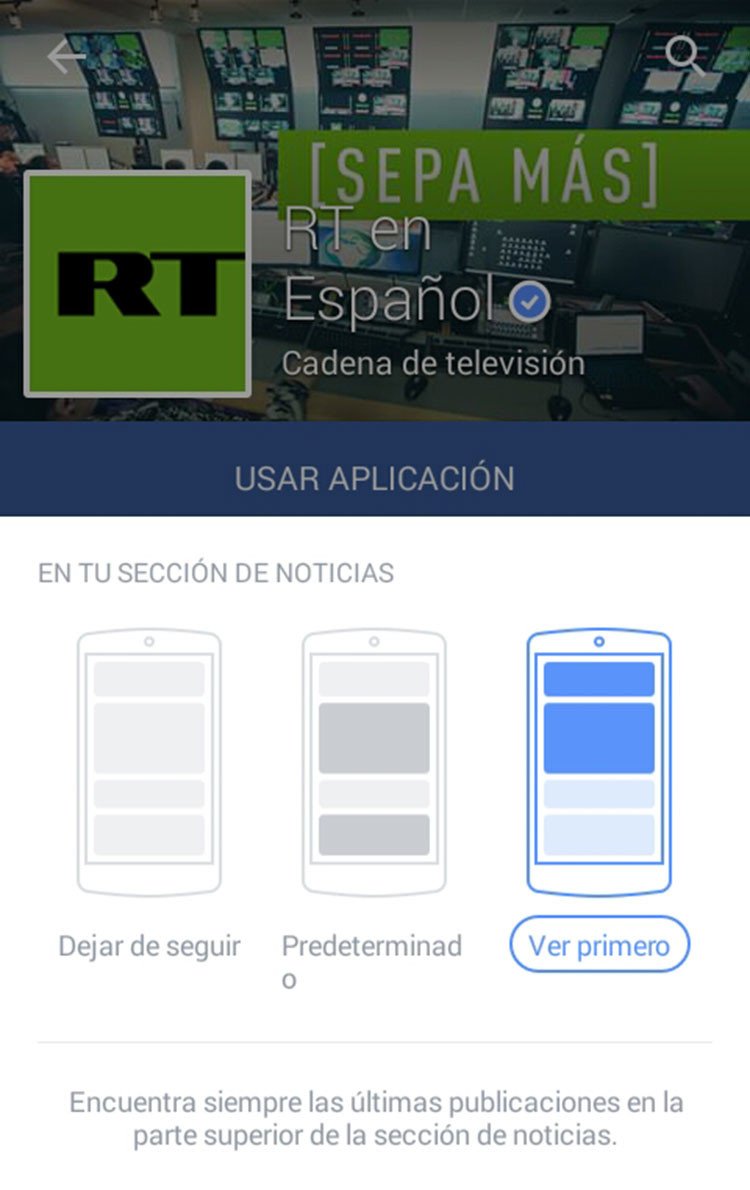The width and height of the screenshot is (750, 1190).
Task: Open the RT en Español profile picture
Action: click(137, 284)
